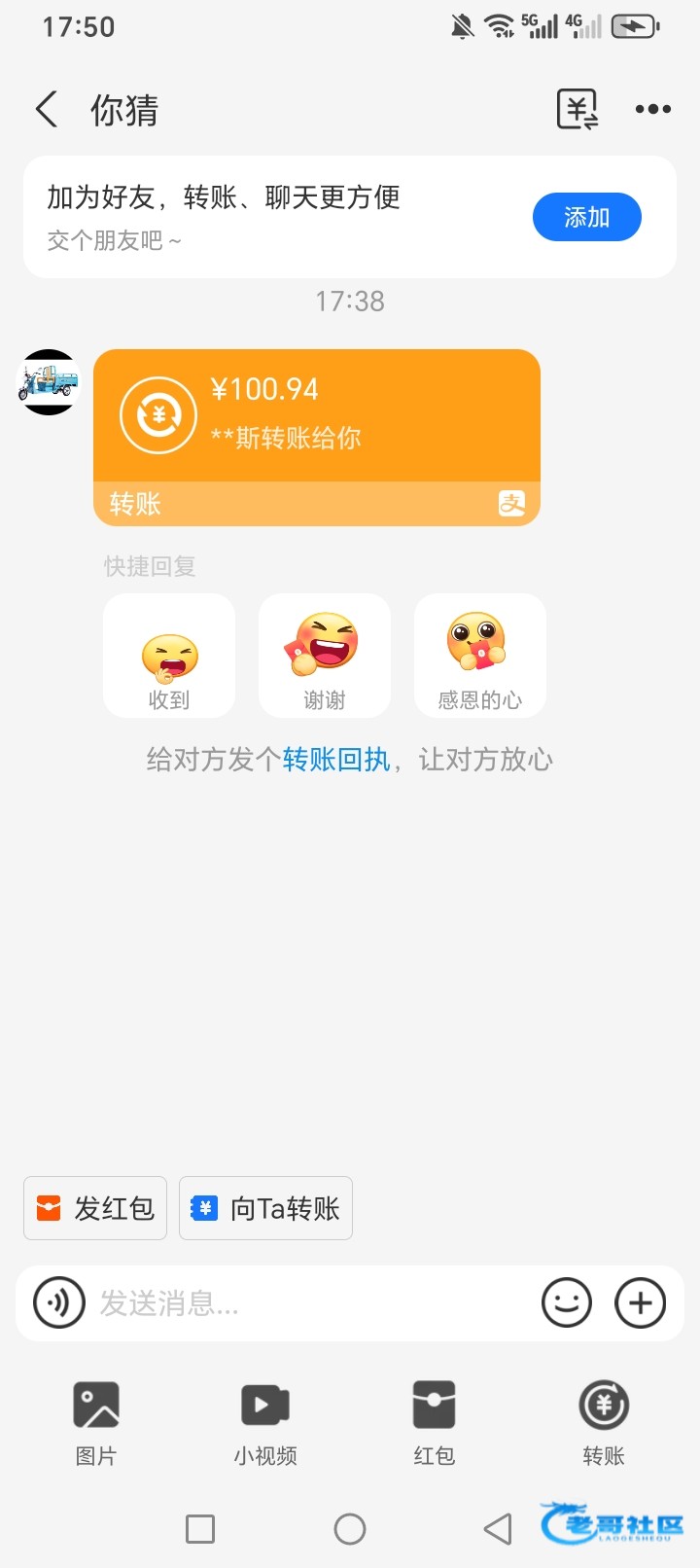Open the emoji picker

567,1302
